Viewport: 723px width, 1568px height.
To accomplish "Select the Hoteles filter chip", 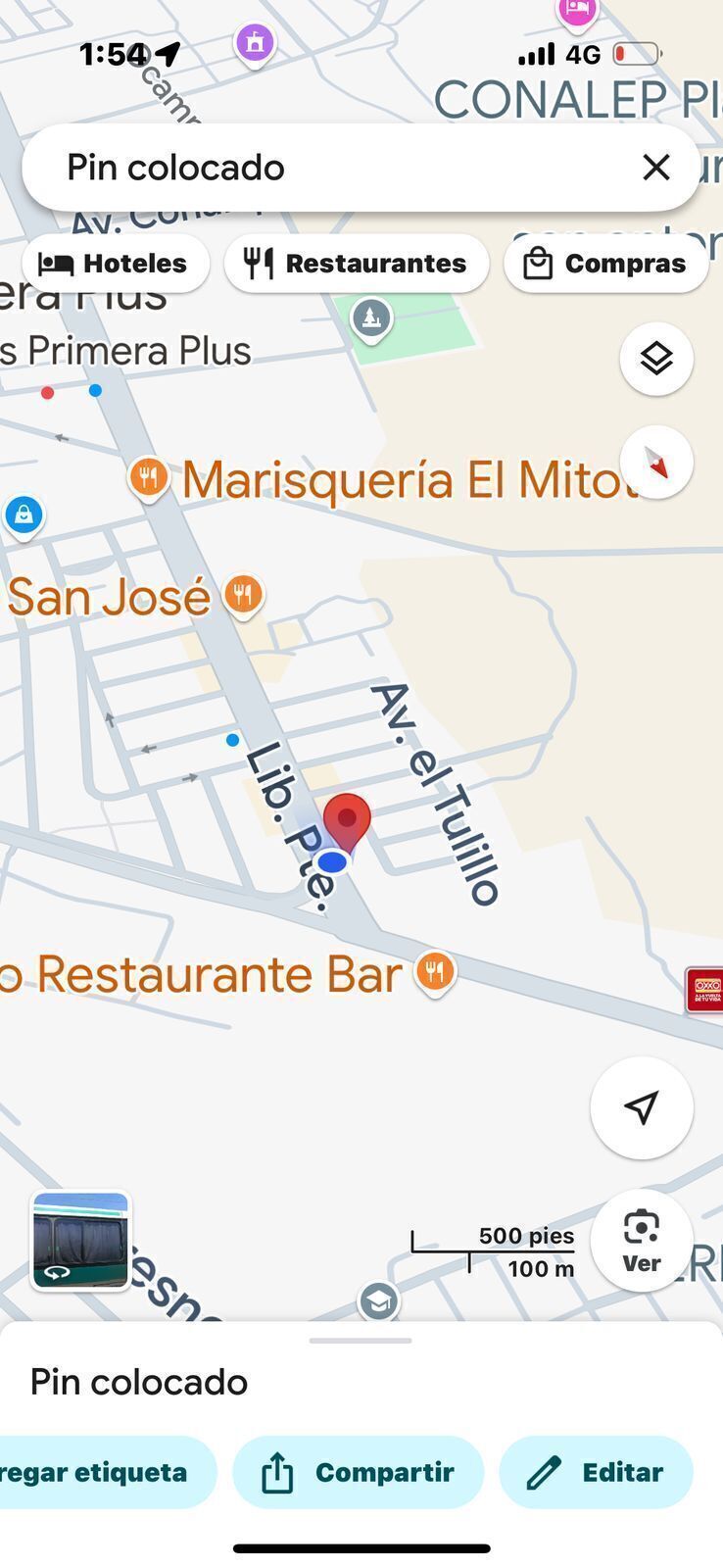I will (115, 264).
